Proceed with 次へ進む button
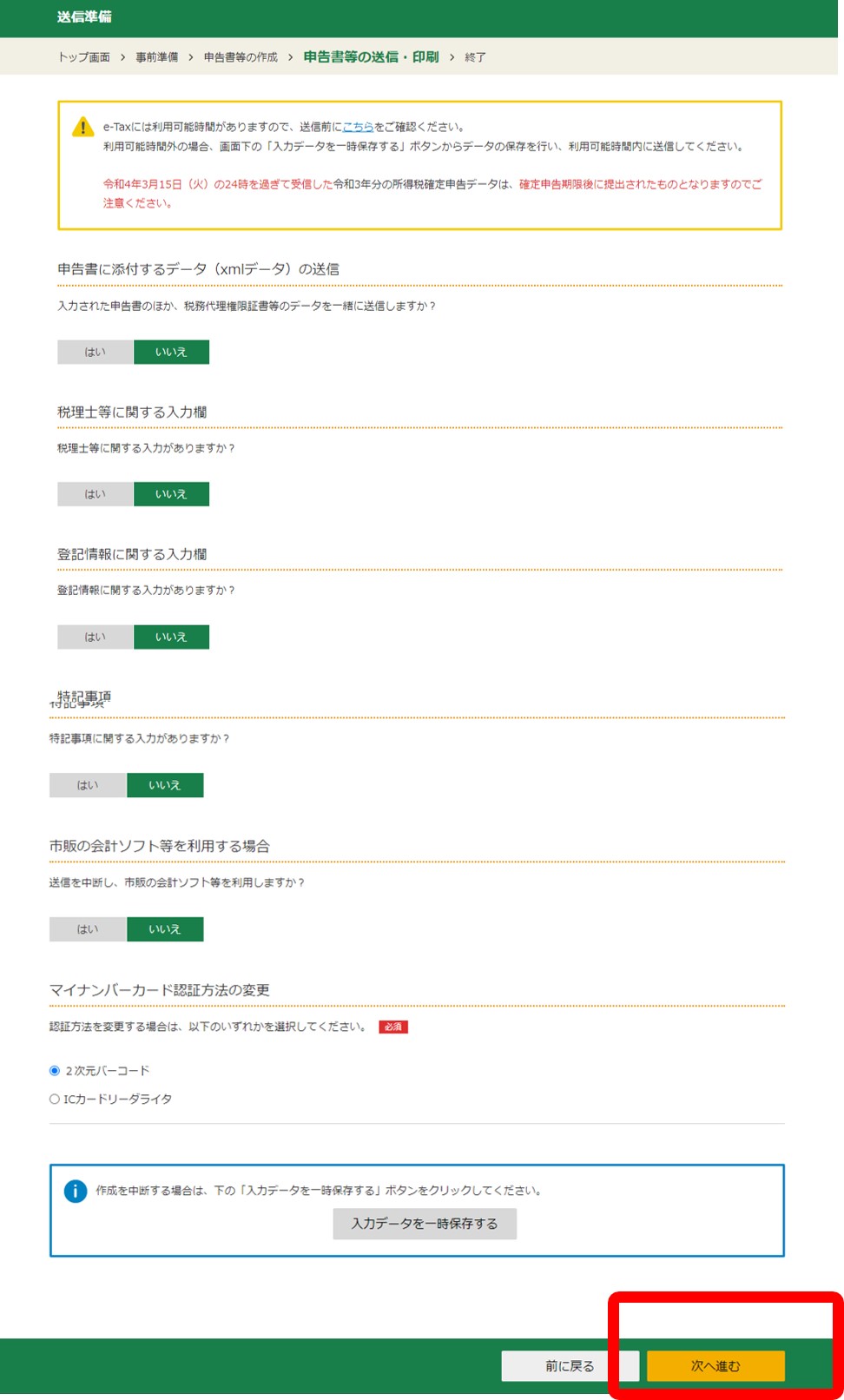Screen dimensions: 844x1400 click(715, 1366)
